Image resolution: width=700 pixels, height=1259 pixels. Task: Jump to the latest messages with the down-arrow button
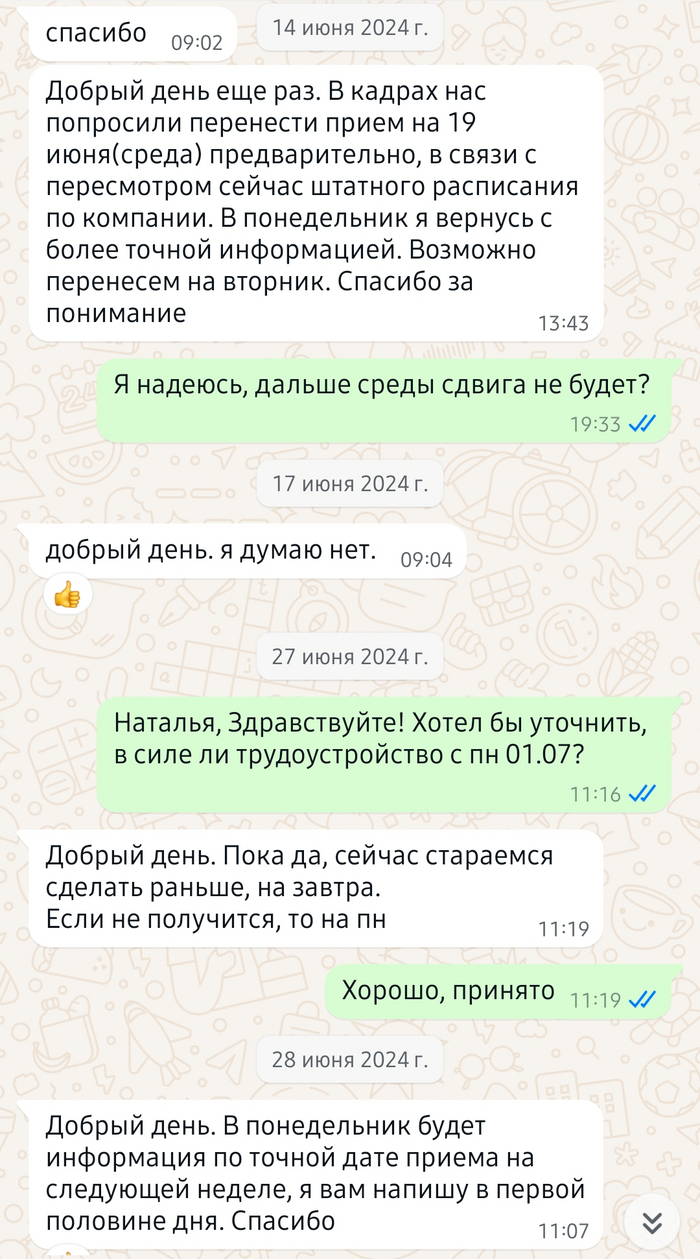coord(652,1222)
